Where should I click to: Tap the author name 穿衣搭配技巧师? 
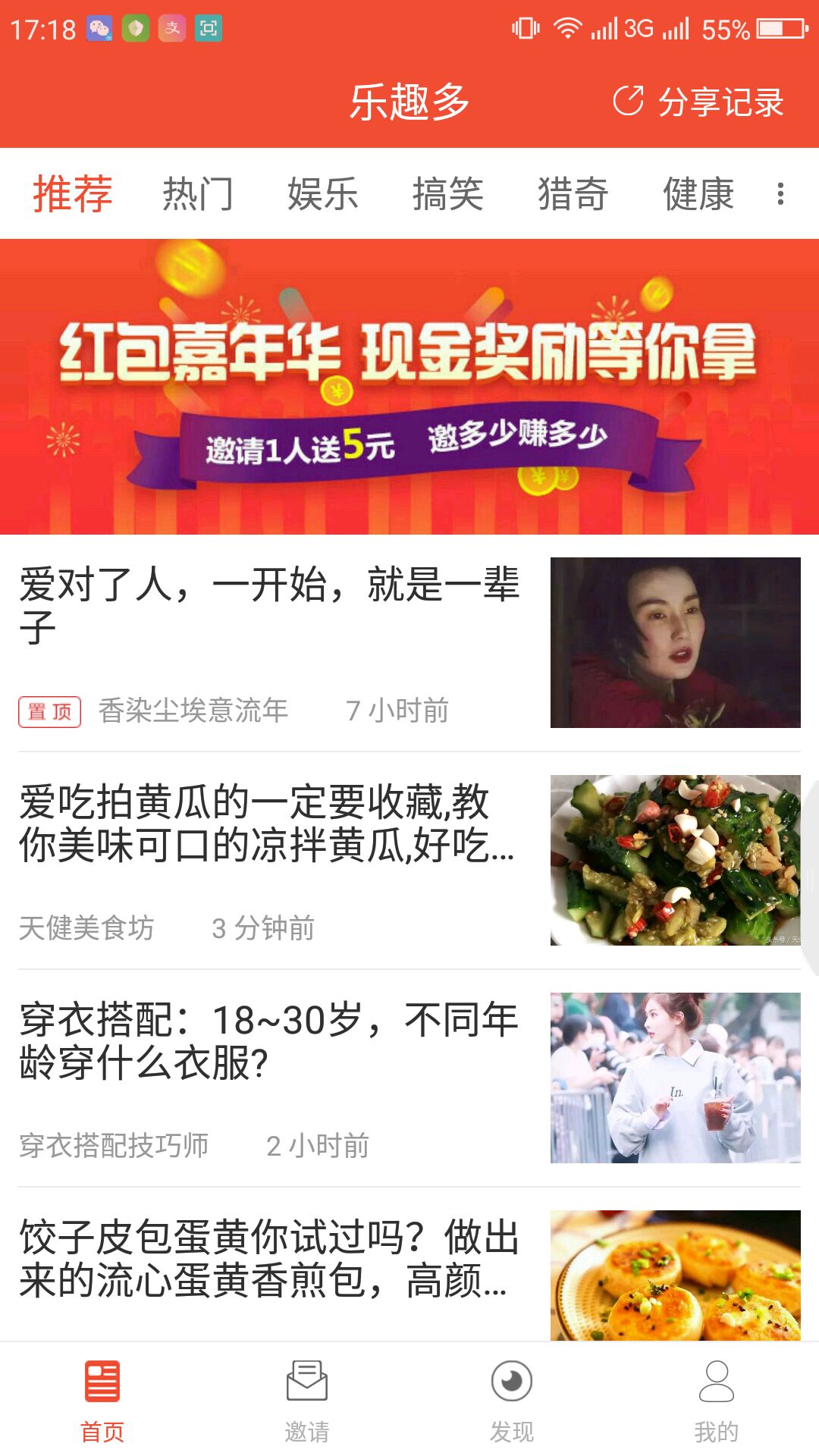(x=115, y=1145)
